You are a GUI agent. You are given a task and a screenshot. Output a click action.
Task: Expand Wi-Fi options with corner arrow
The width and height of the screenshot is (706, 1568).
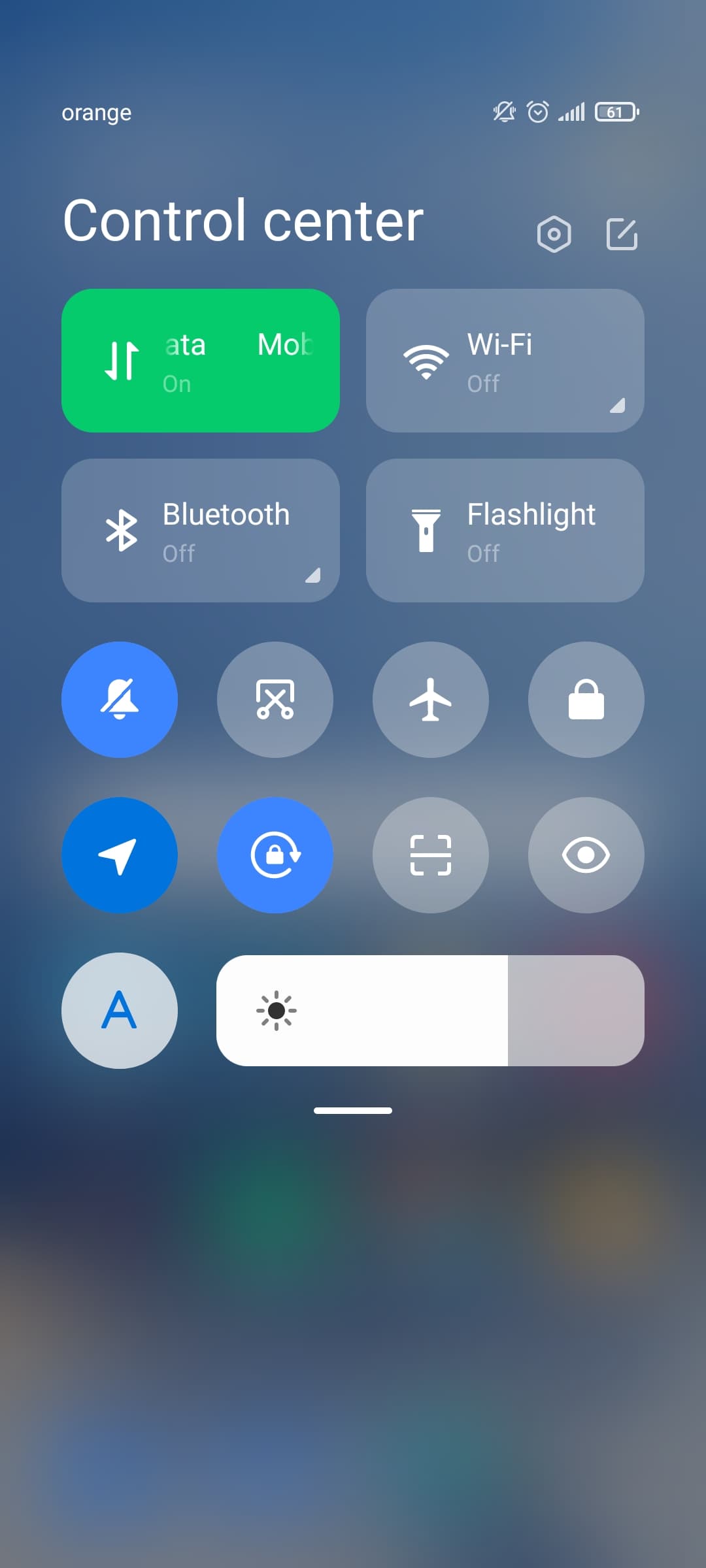tap(617, 406)
